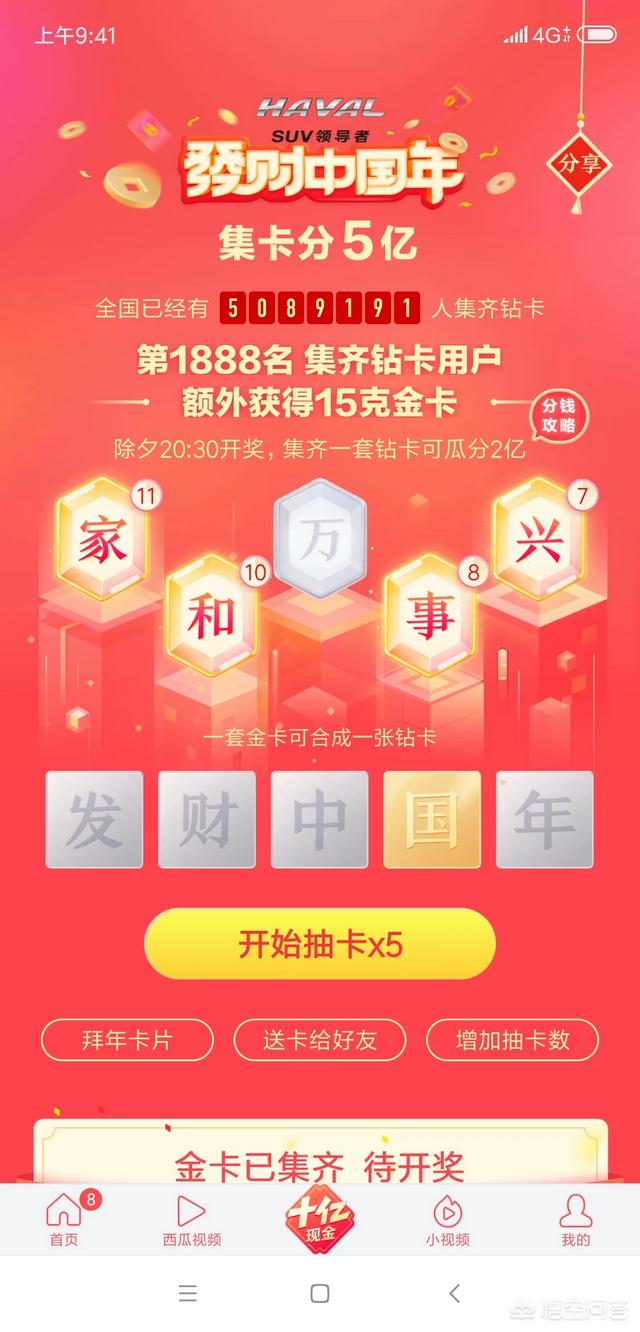The height and width of the screenshot is (1332, 640).
Task: Tap the 财 gold card tile
Action: point(207,819)
